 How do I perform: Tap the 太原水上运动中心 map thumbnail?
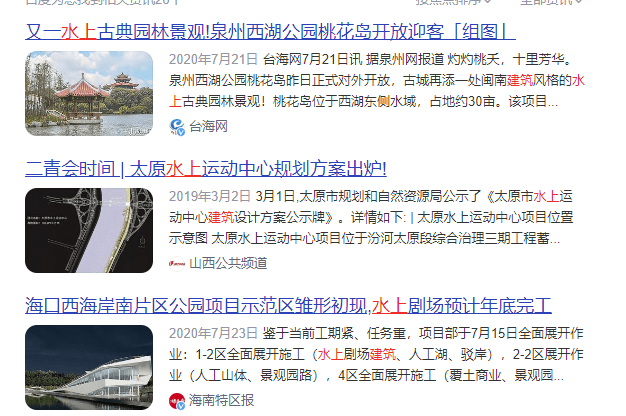point(89,230)
